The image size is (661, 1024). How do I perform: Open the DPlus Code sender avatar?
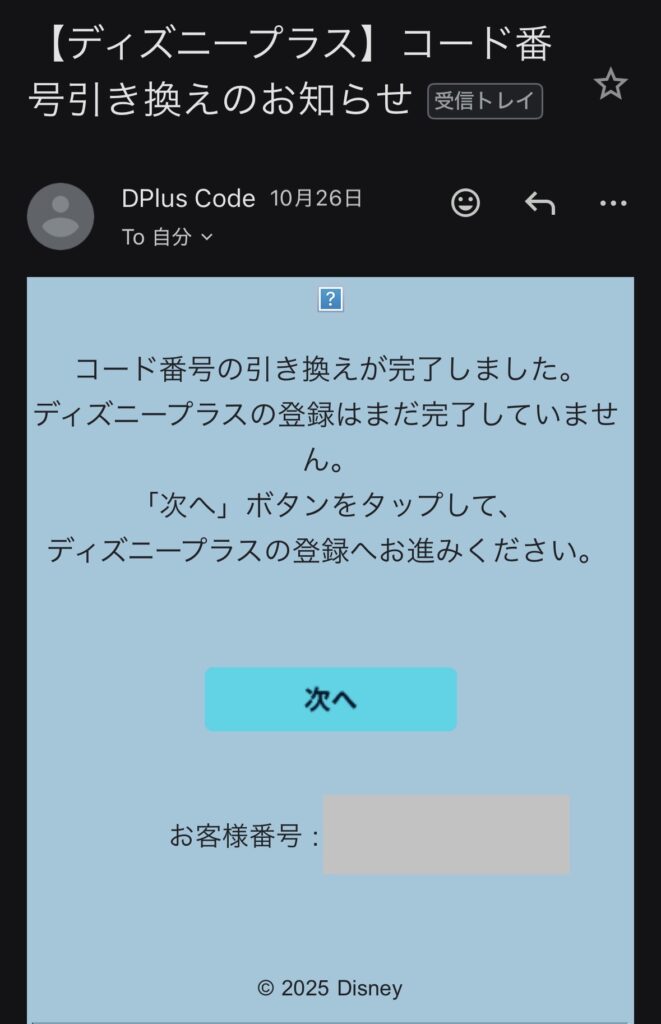click(60, 216)
